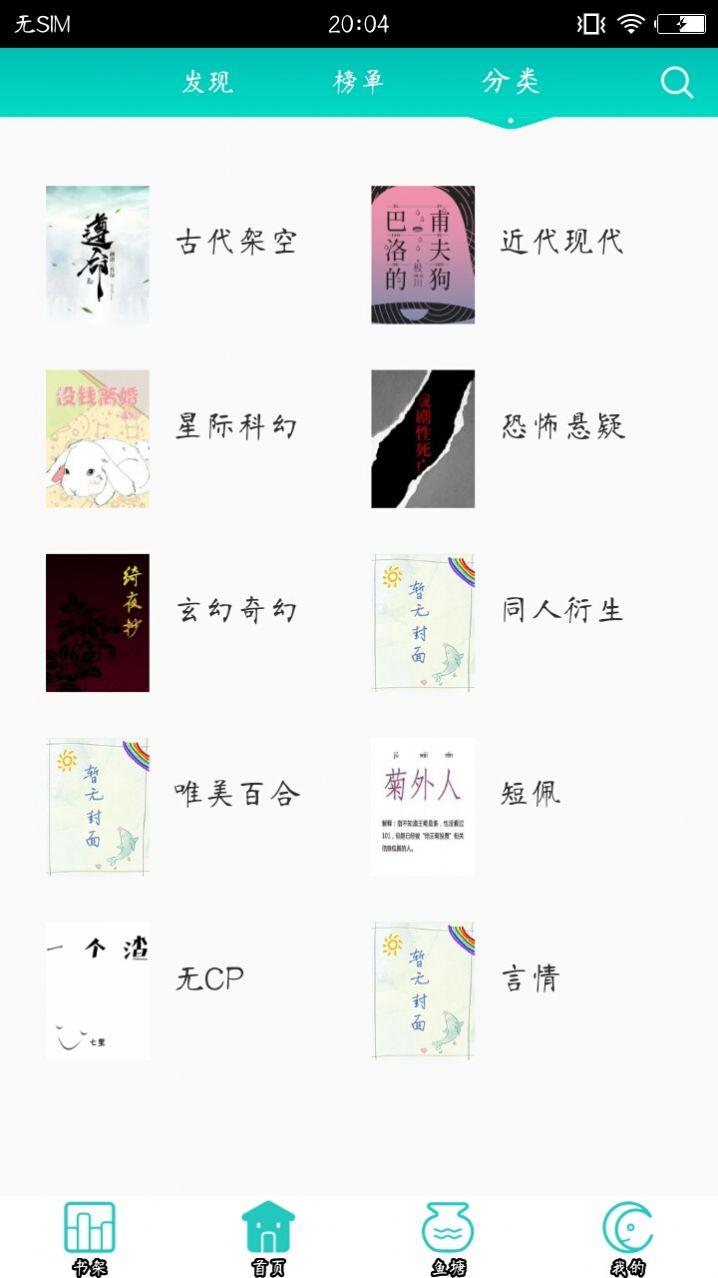718x1278 pixels.
Task: Open the 鱼塘 tab
Action: tap(448, 1238)
